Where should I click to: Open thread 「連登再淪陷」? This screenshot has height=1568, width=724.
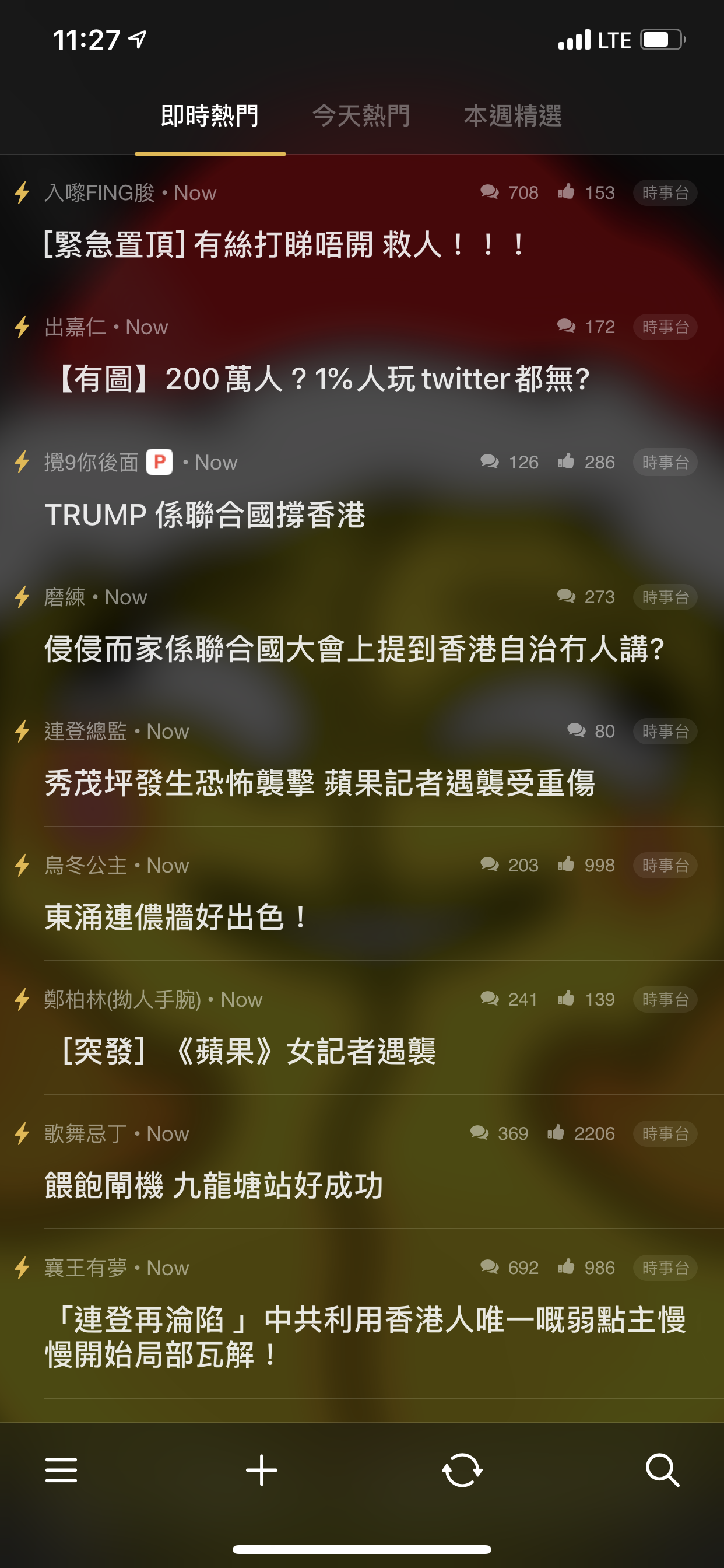pos(362,1314)
